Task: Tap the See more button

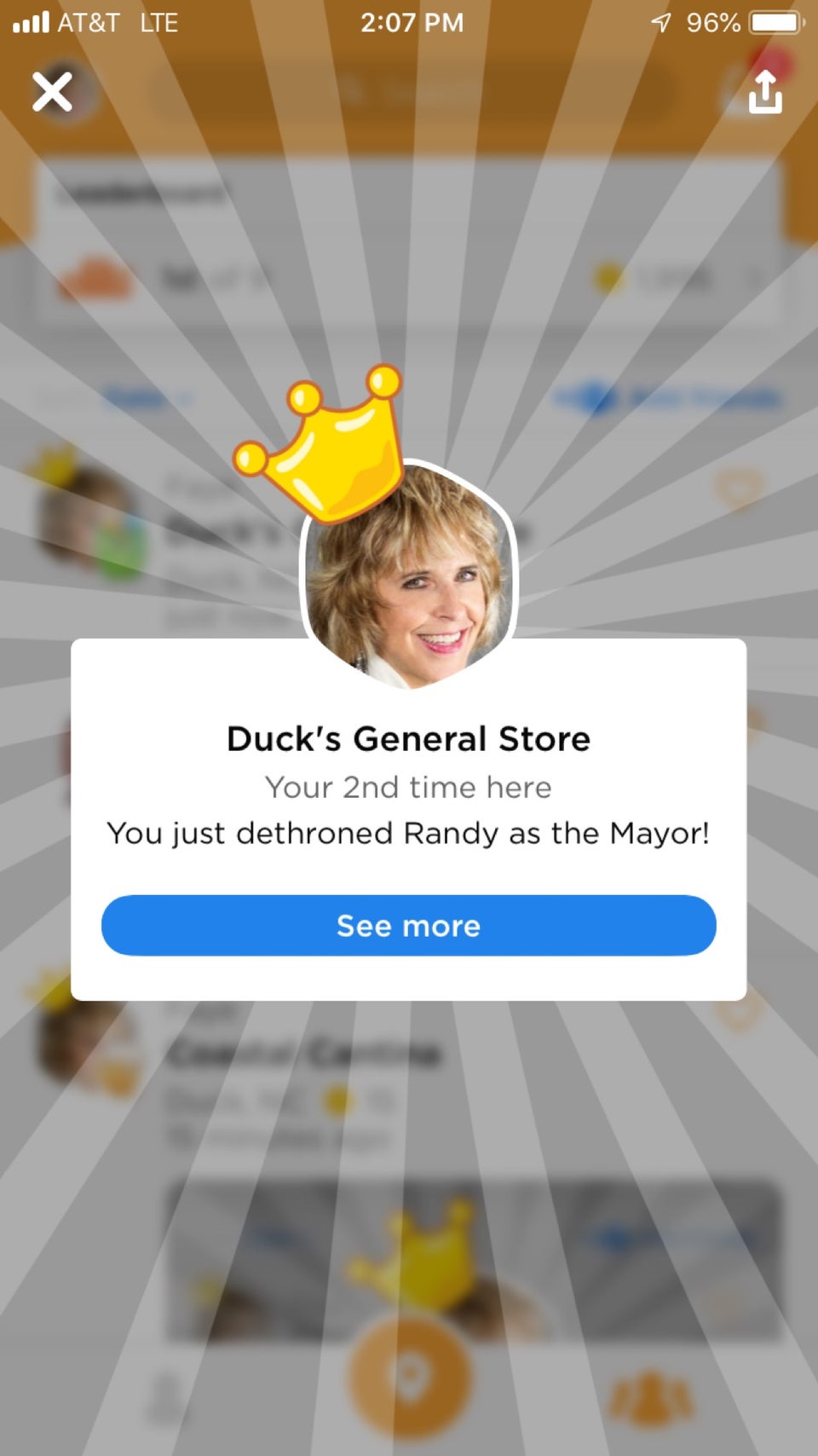Action: pos(409,926)
